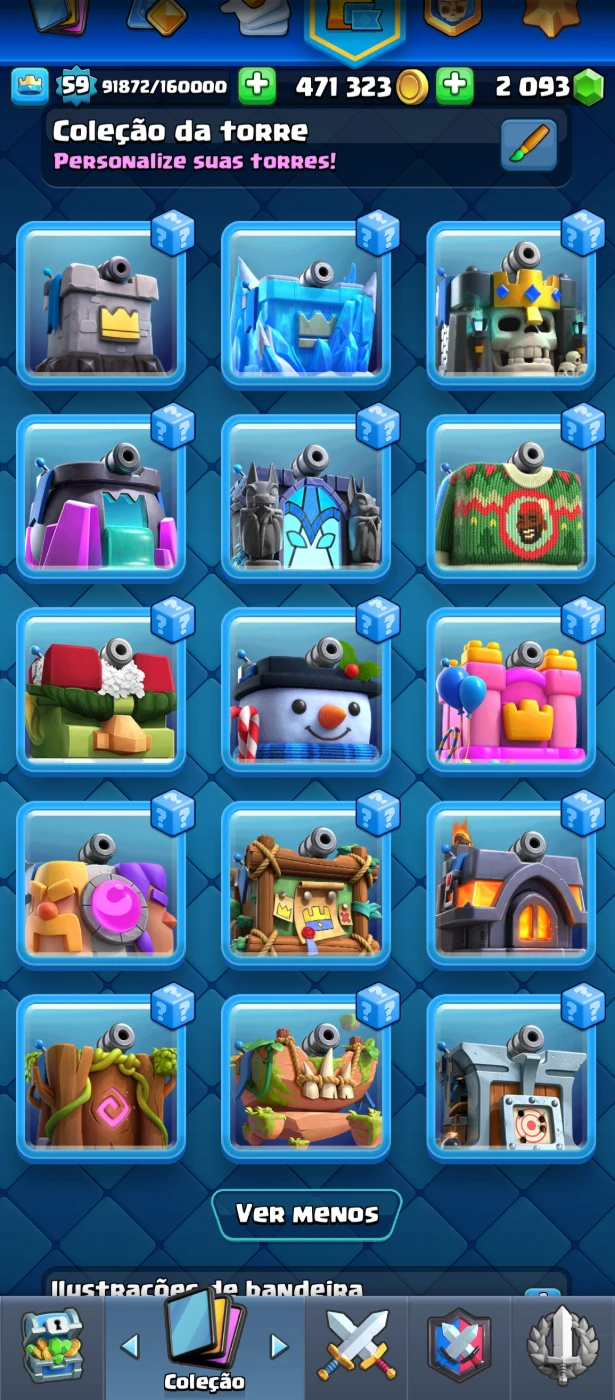
Task: Pick the crowned skull tower skin
Action: pyautogui.click(x=511, y=305)
